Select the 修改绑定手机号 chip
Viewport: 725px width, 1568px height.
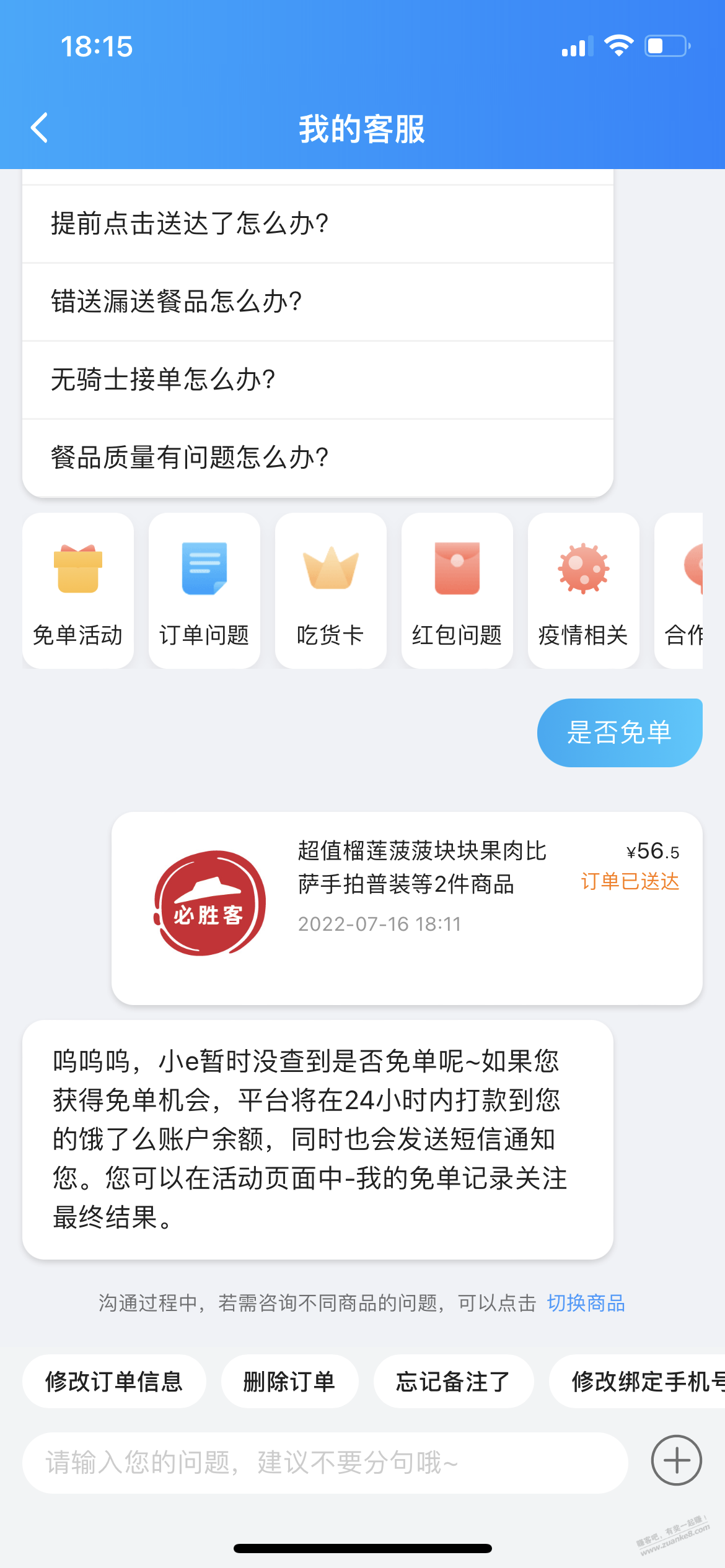[637, 1382]
